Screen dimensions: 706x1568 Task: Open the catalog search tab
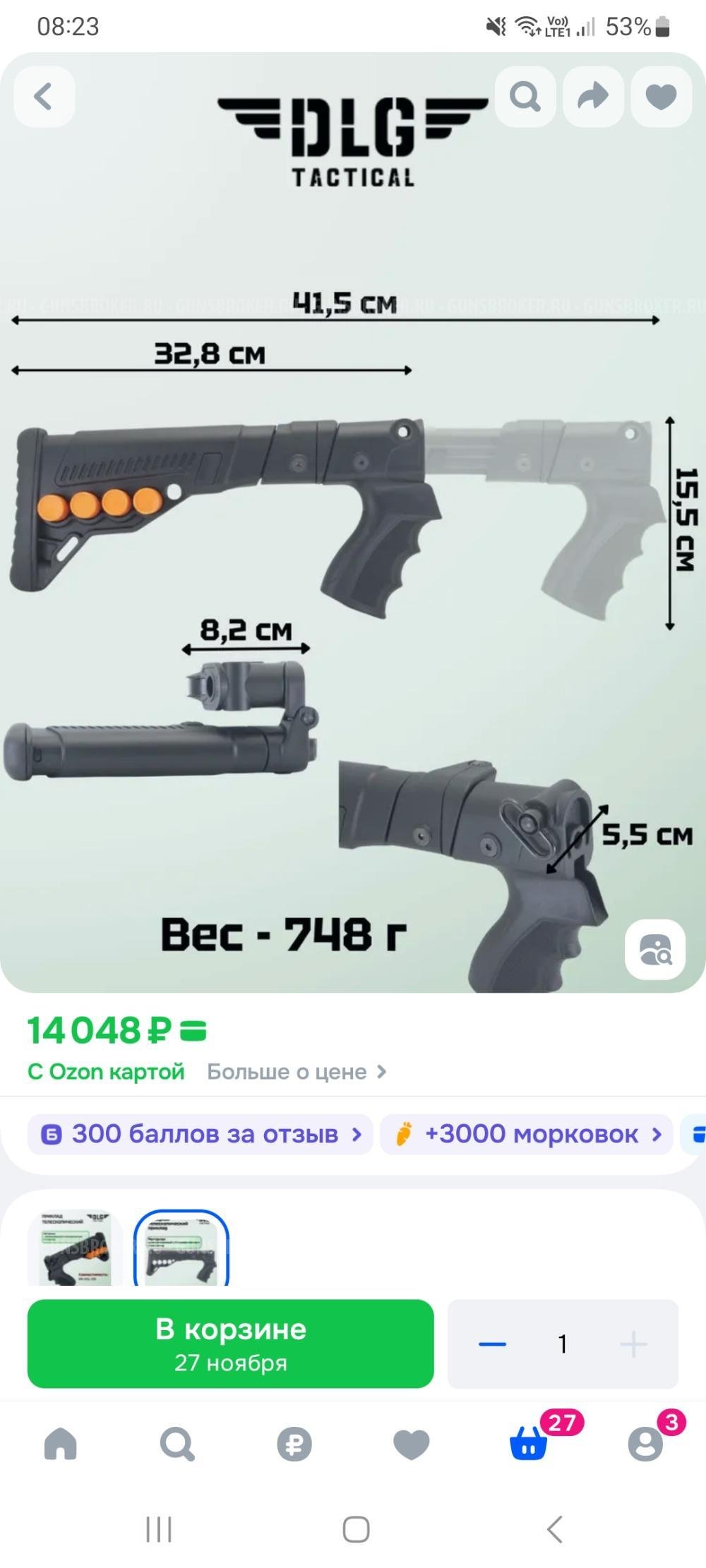pyautogui.click(x=177, y=1444)
